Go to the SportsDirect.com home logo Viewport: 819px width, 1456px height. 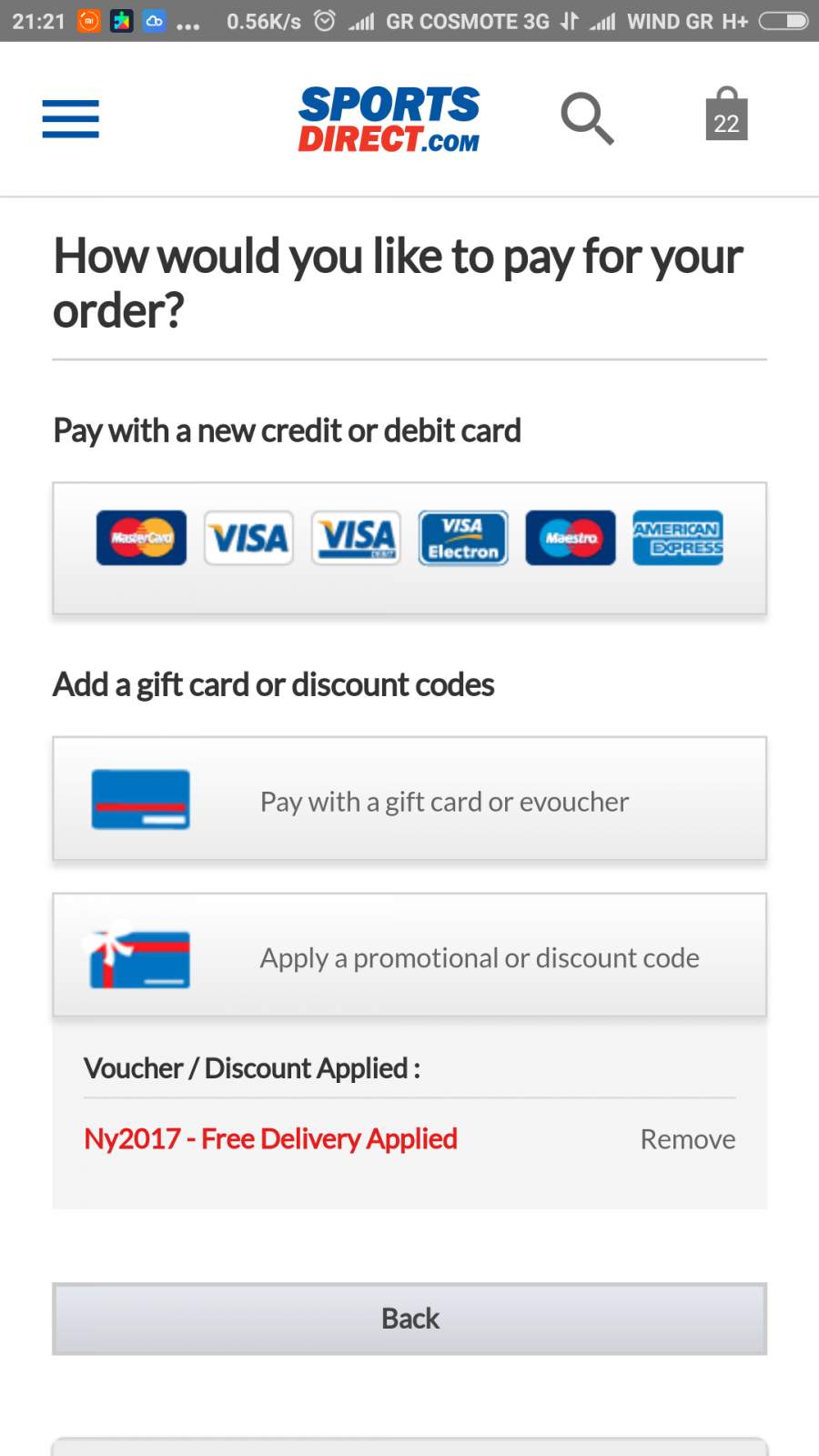(x=389, y=118)
